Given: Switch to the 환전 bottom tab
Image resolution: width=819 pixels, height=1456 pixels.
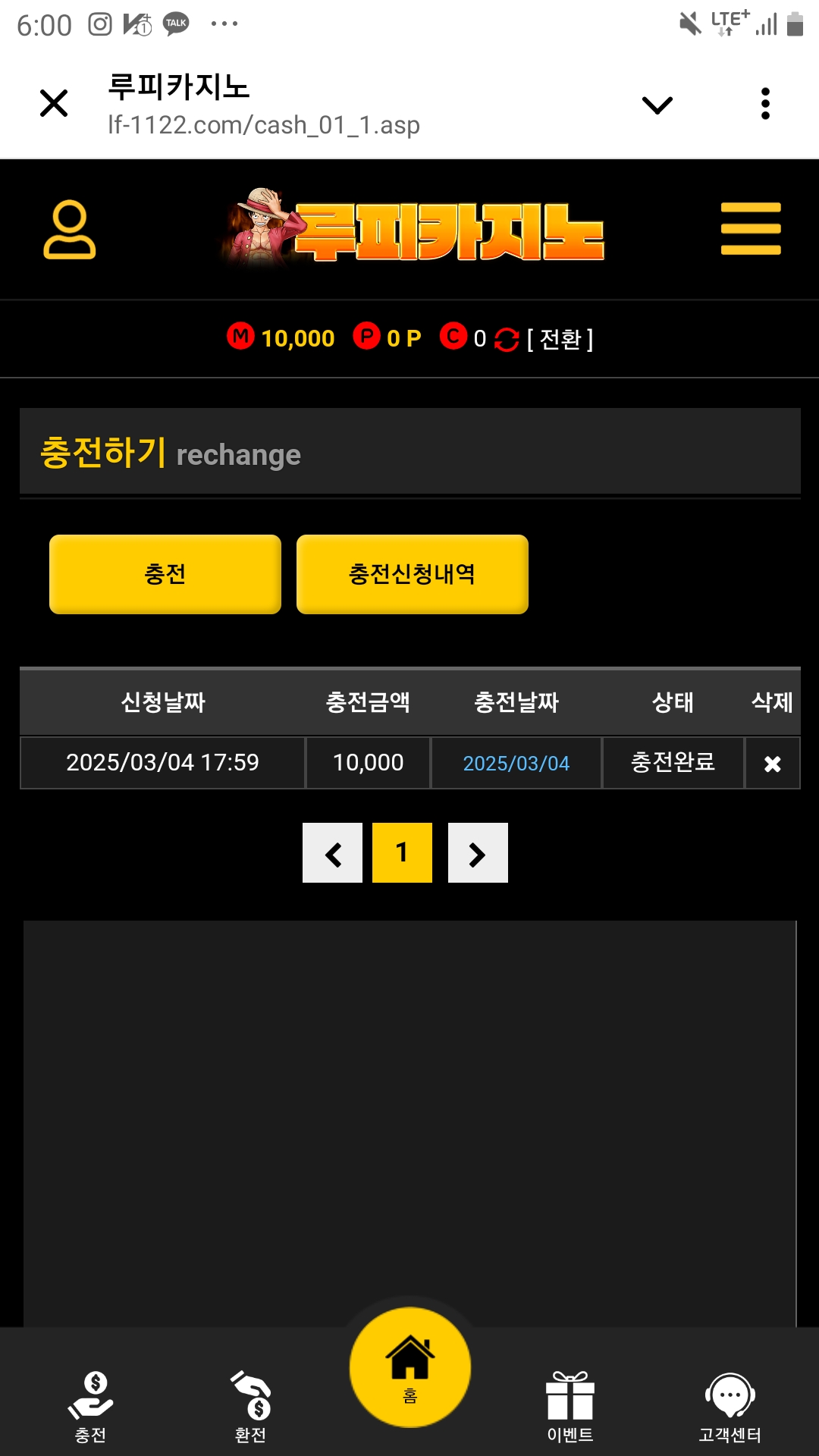Looking at the screenshot, I should pos(250,1407).
